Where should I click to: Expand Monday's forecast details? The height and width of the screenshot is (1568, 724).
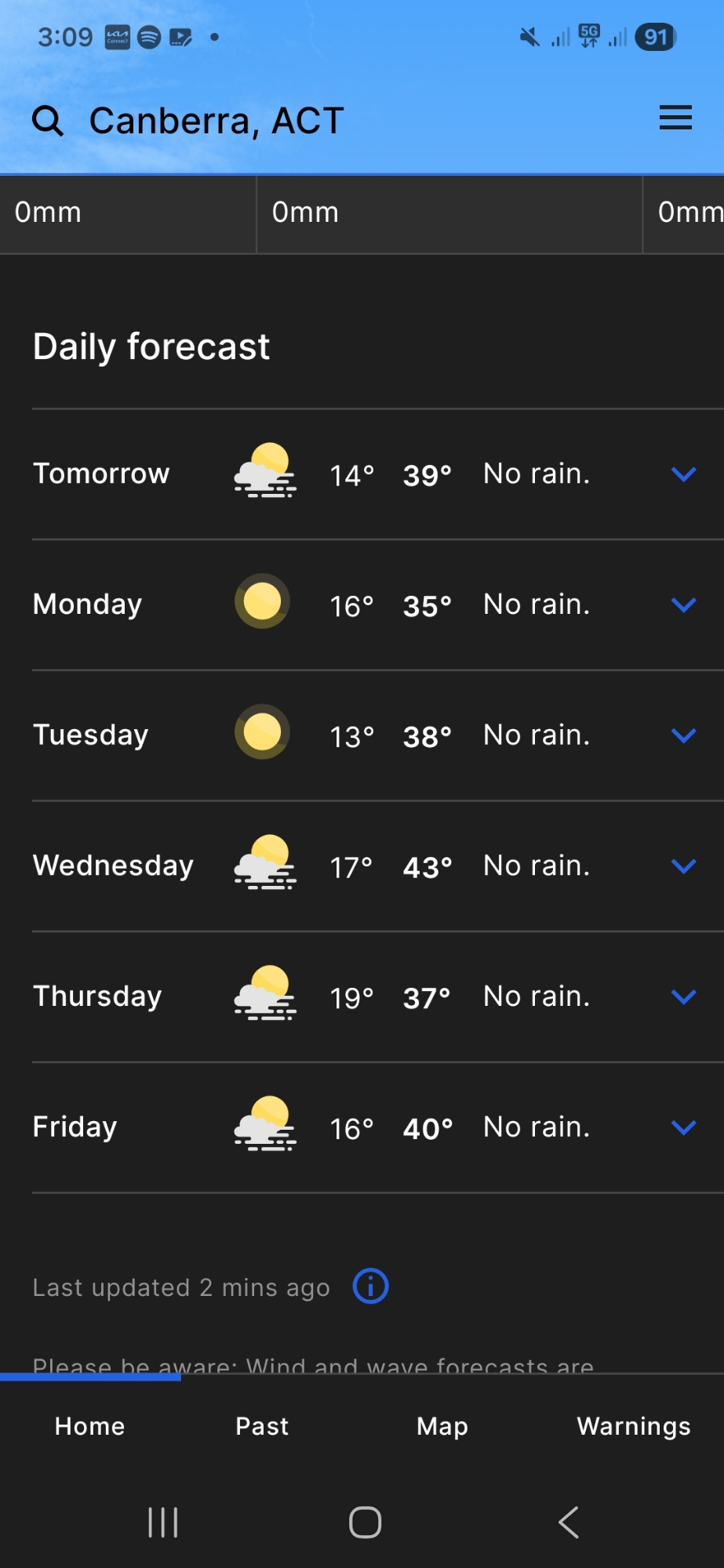(683, 604)
